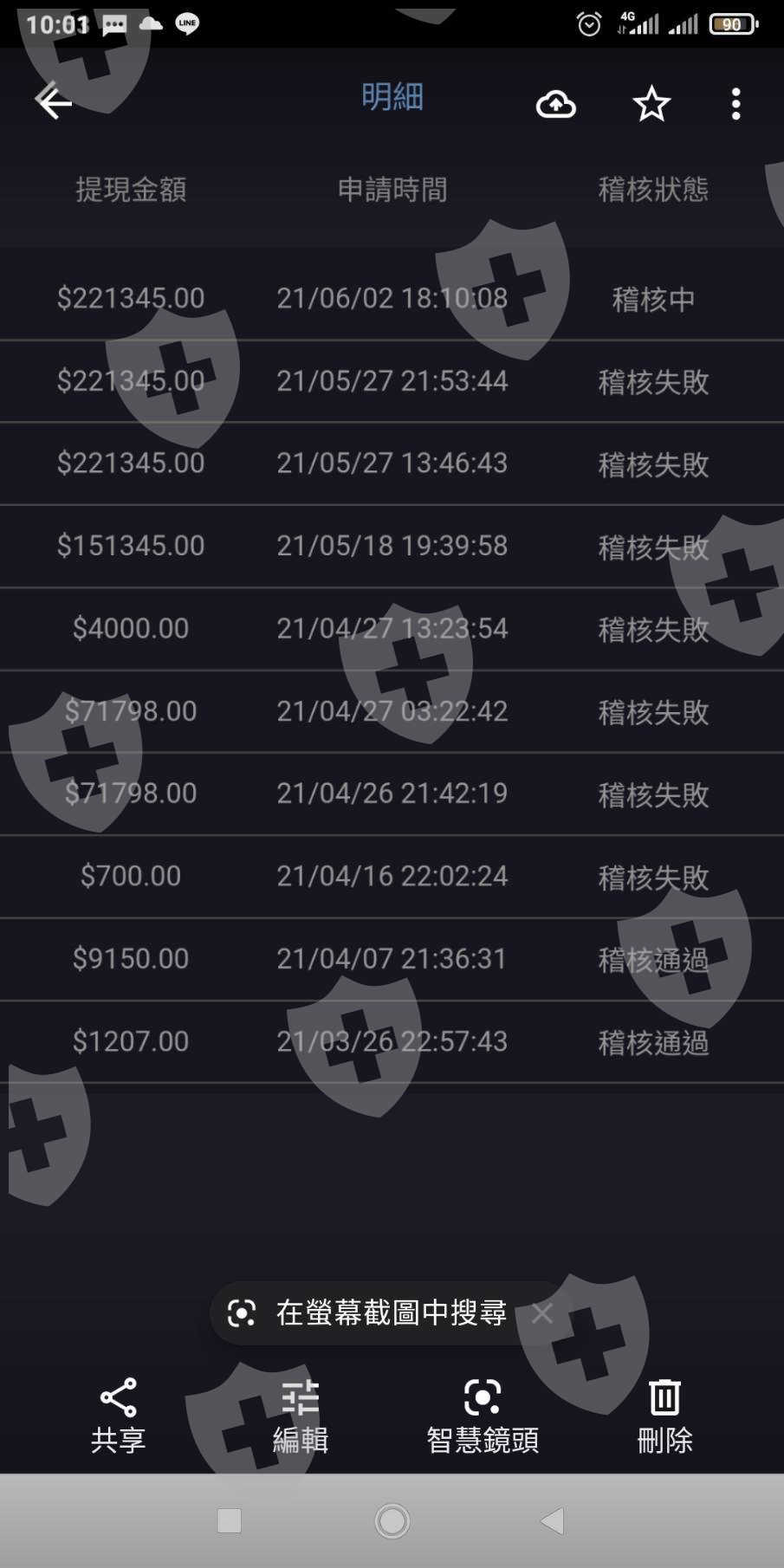Mark the screenshot as a favorite
This screenshot has width=784, height=1568.
coord(651,104)
